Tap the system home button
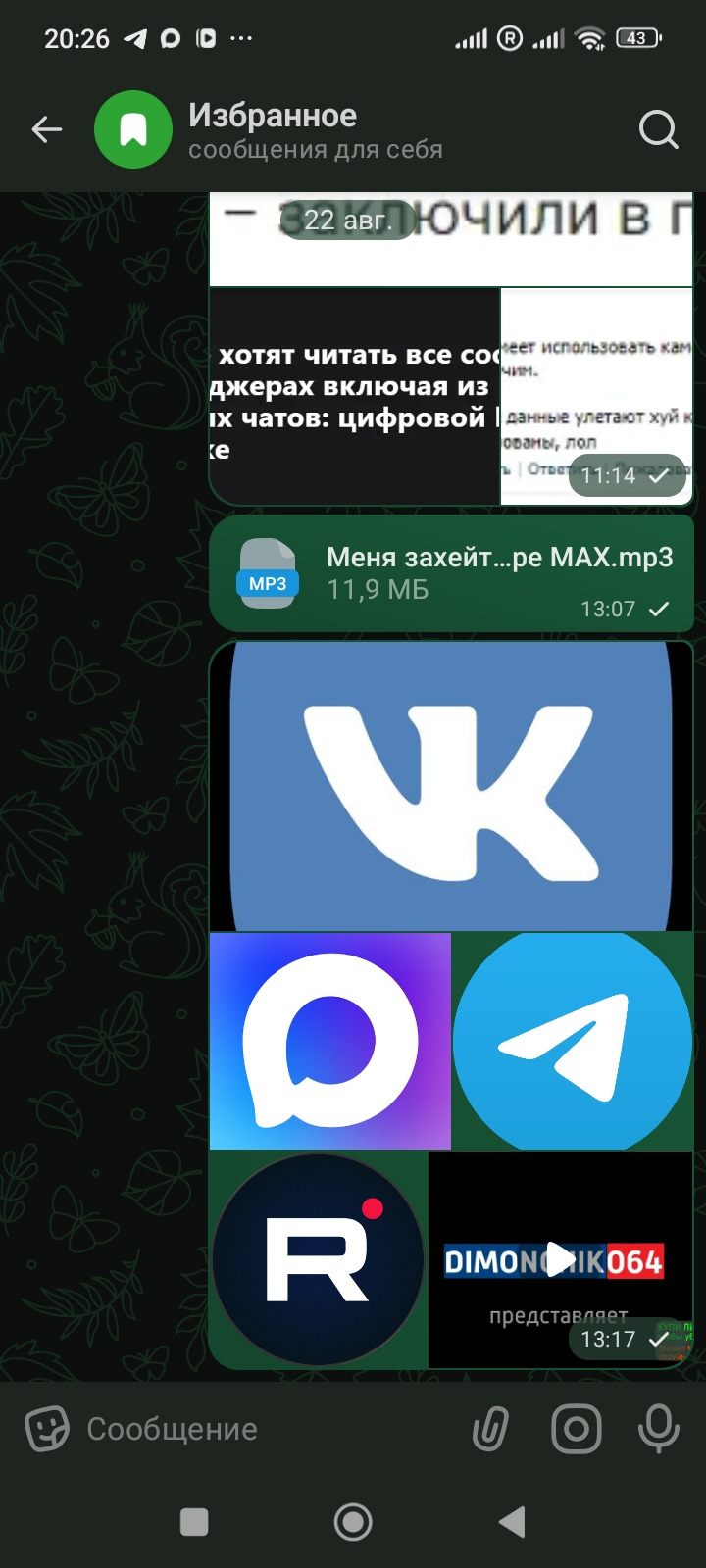This screenshot has height=1568, width=706. pos(353,1522)
